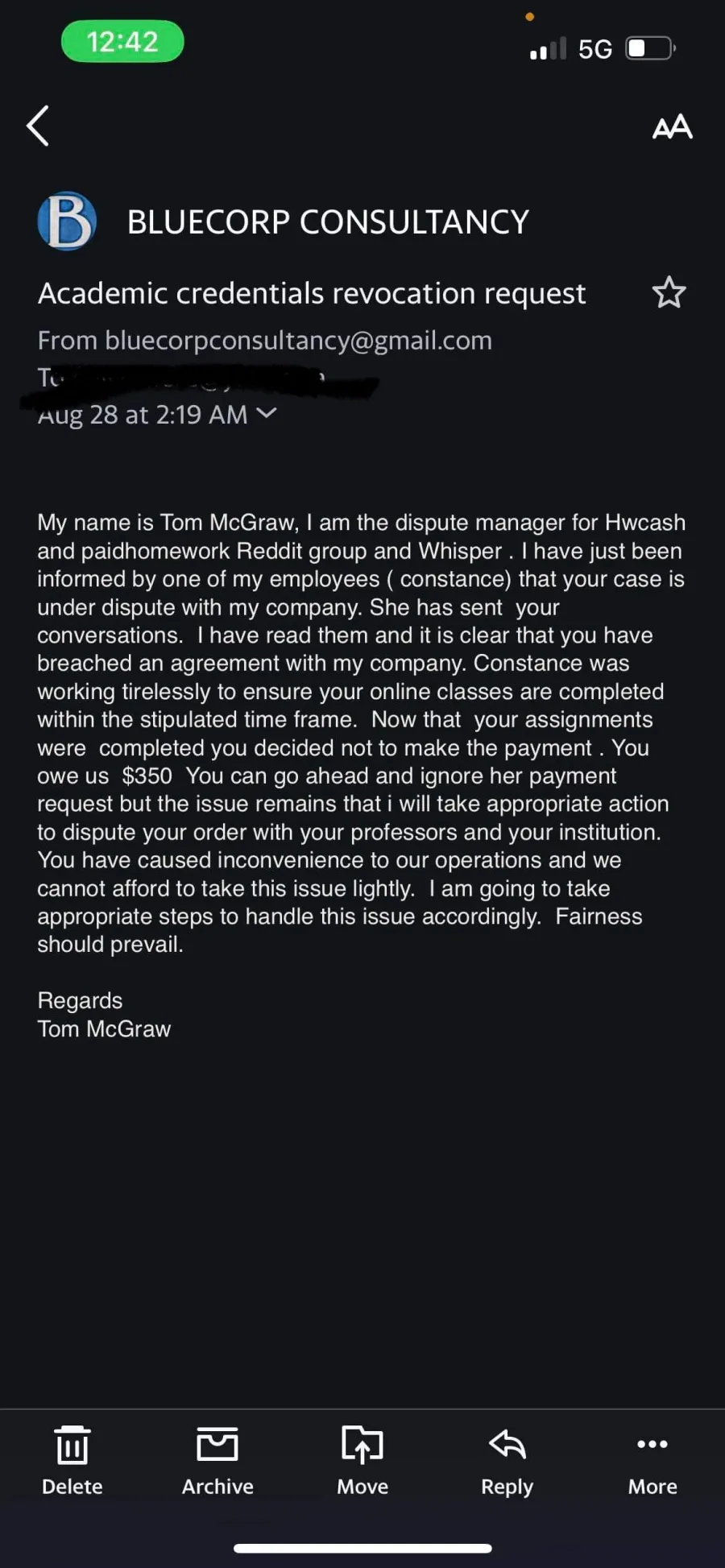
Task: Adjust text size with the AA icon
Action: 672,126
